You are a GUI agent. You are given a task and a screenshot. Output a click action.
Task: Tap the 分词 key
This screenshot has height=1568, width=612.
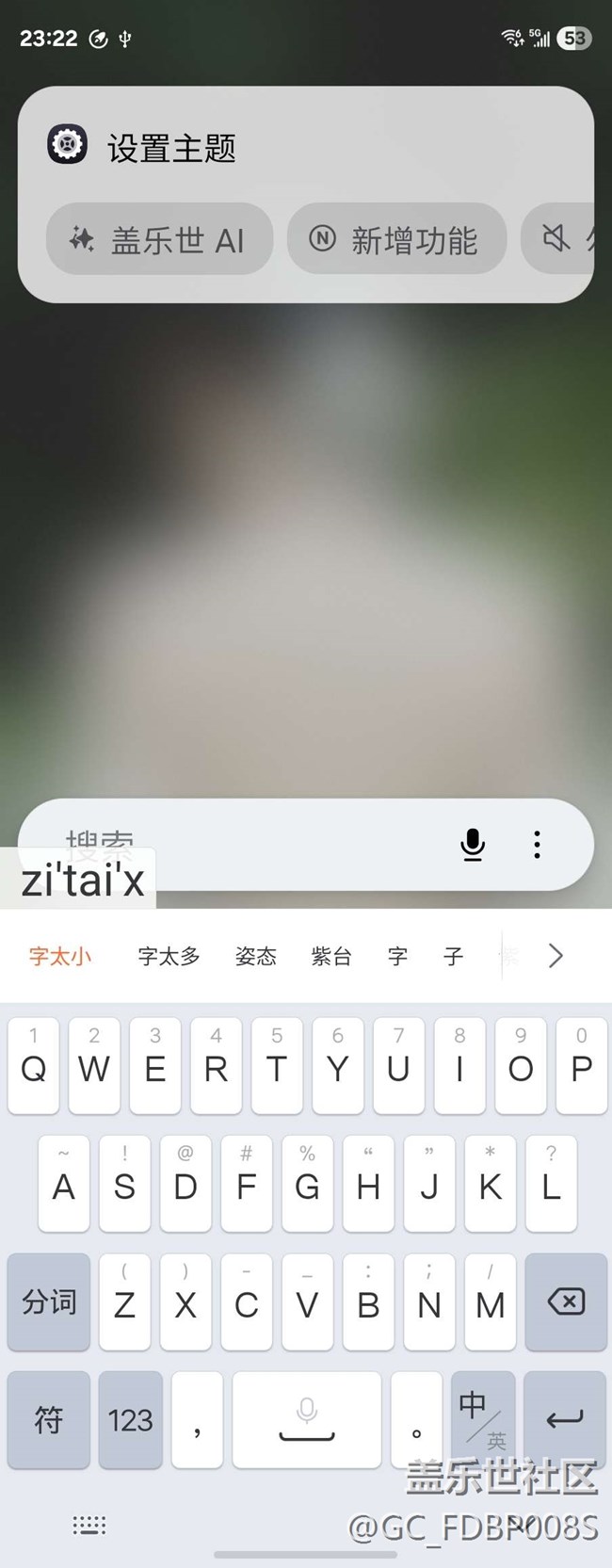(49, 1302)
